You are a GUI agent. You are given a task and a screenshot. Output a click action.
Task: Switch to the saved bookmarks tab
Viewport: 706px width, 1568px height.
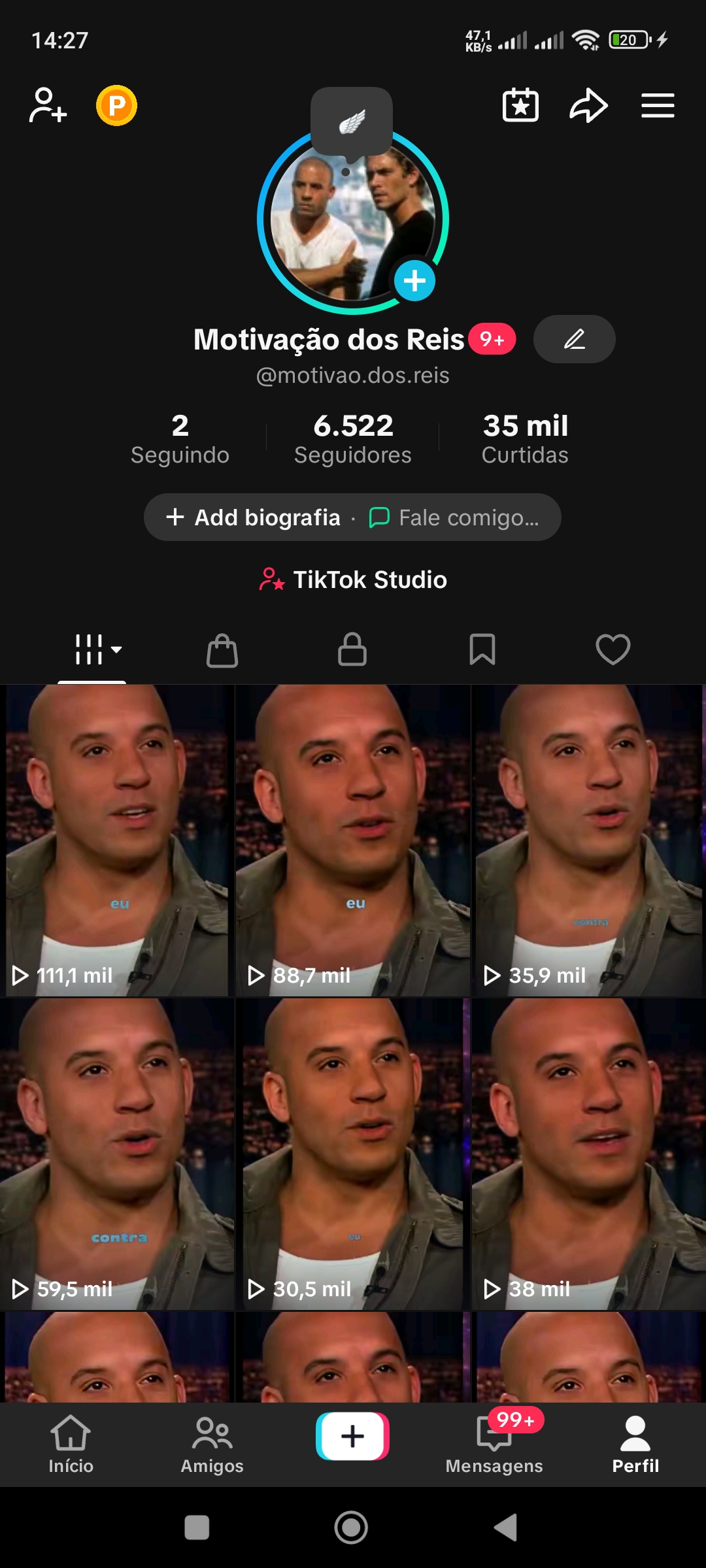coord(482,650)
